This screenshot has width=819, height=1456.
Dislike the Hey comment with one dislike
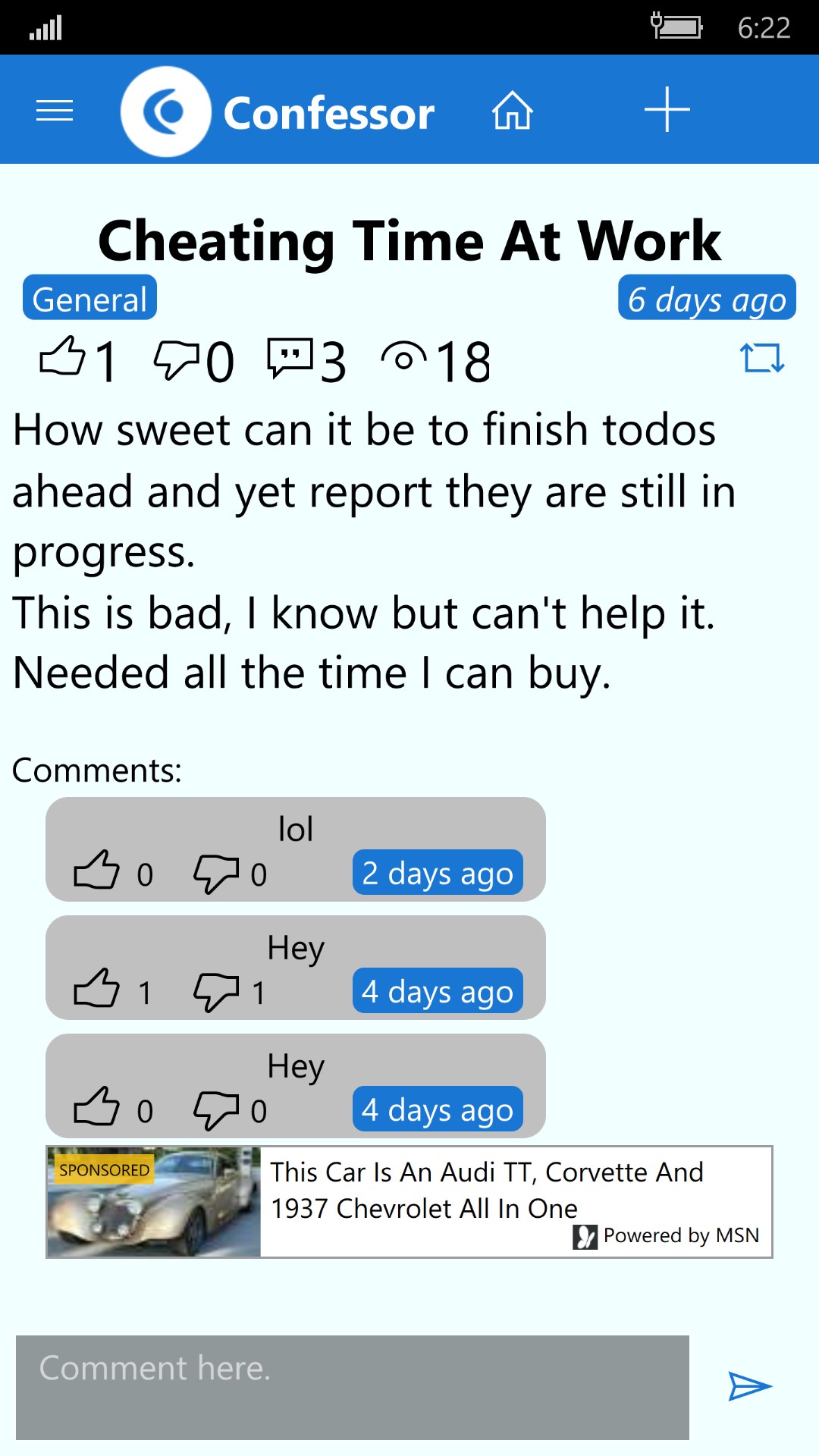216,991
